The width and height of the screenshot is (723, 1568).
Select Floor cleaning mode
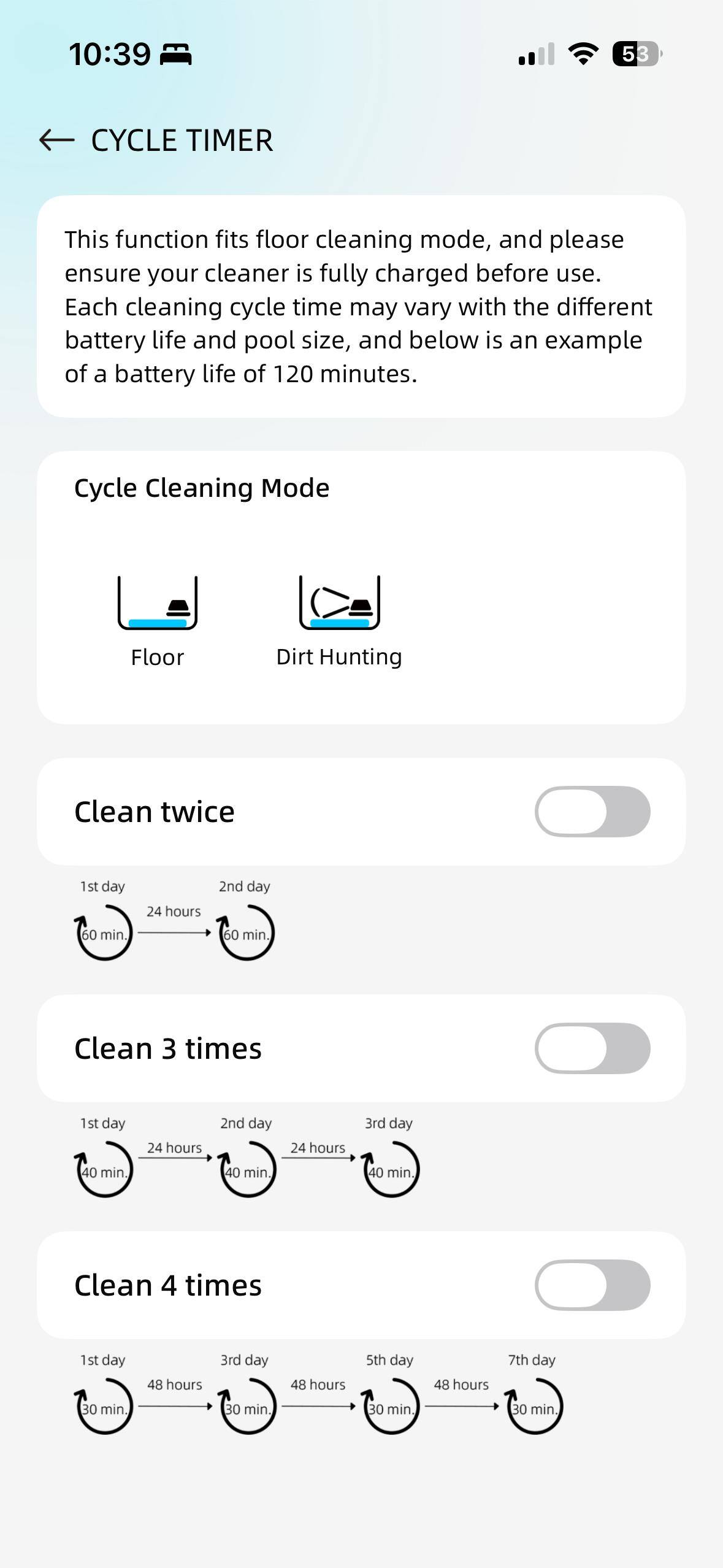[157, 620]
